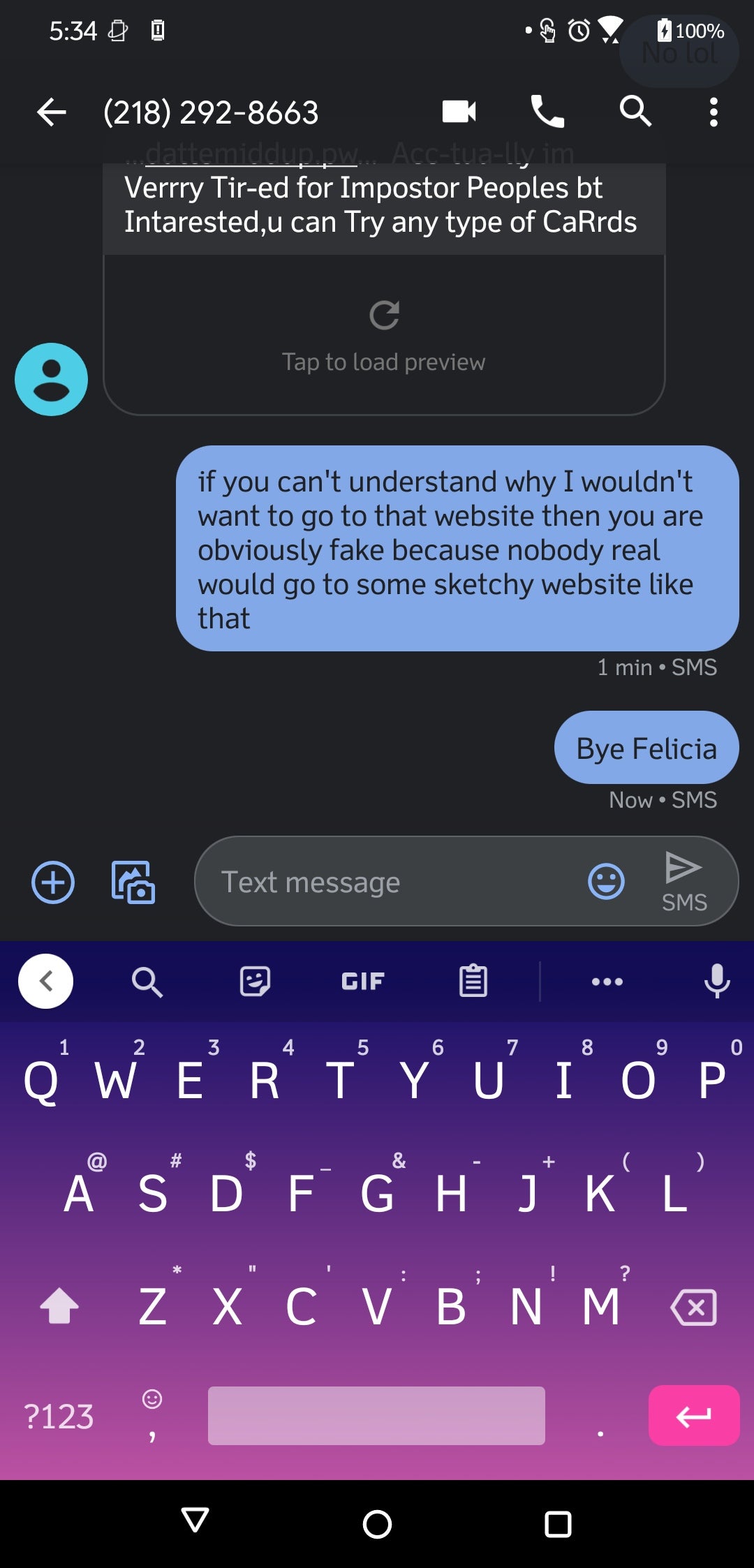Start a video call with (218) 292-8663
Viewport: 754px width, 1568px height.
[x=459, y=112]
